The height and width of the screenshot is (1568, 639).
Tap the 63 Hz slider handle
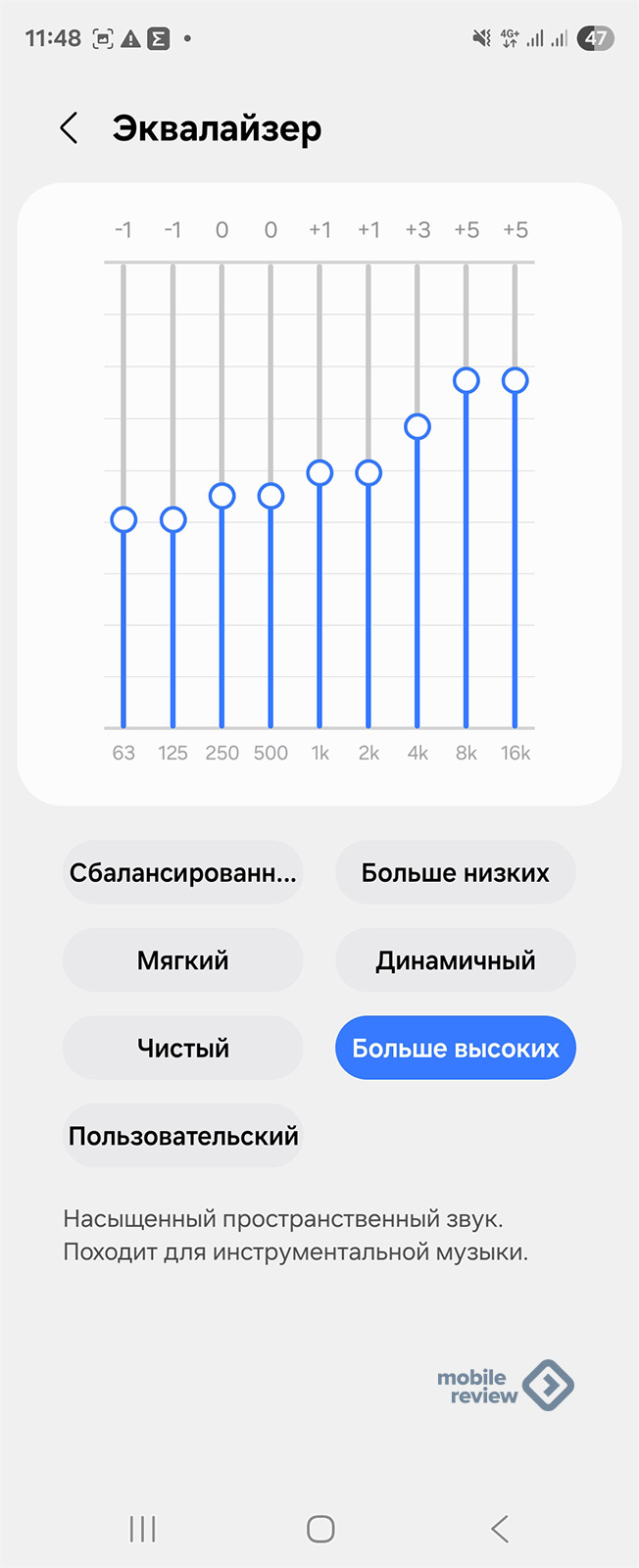point(123,519)
